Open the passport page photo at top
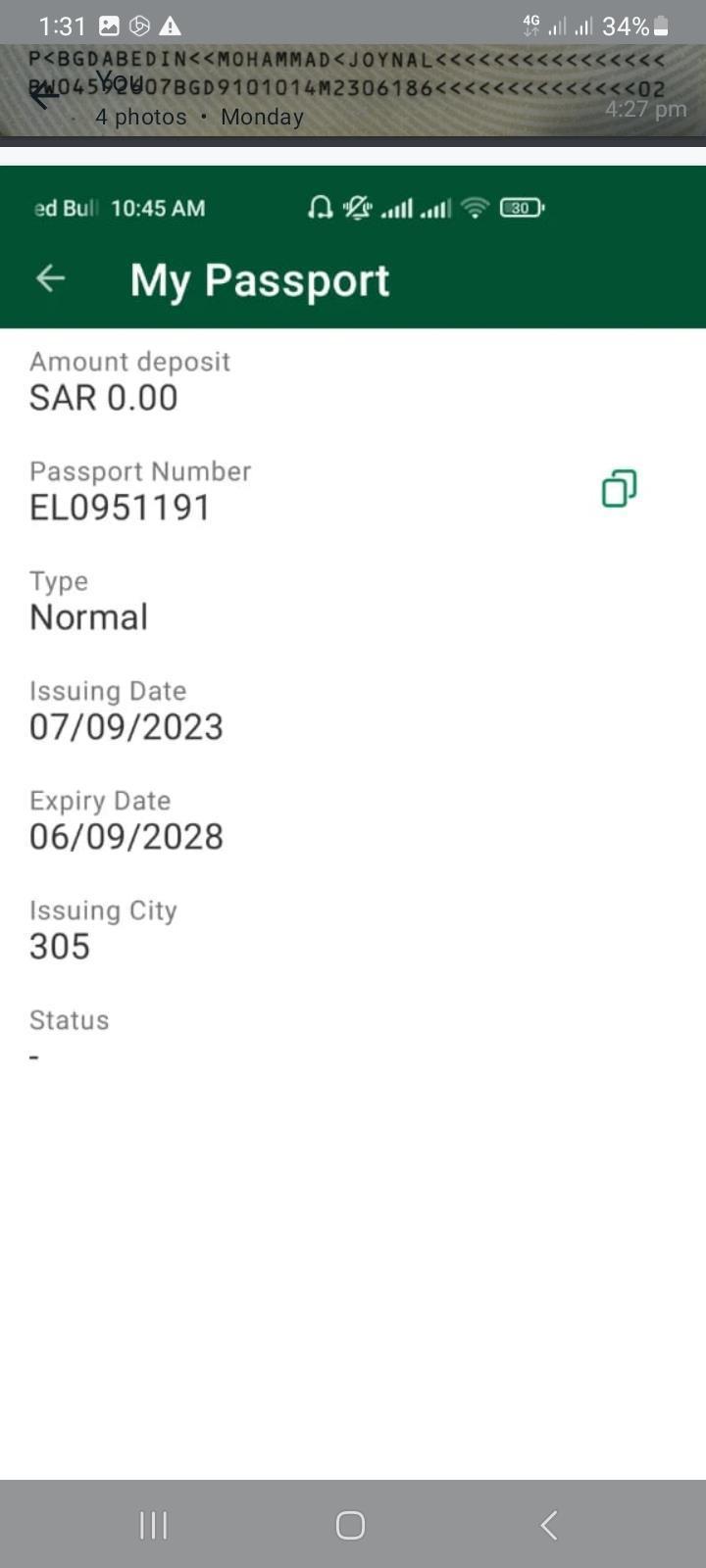Viewport: 706px width, 1568px height. point(353,73)
